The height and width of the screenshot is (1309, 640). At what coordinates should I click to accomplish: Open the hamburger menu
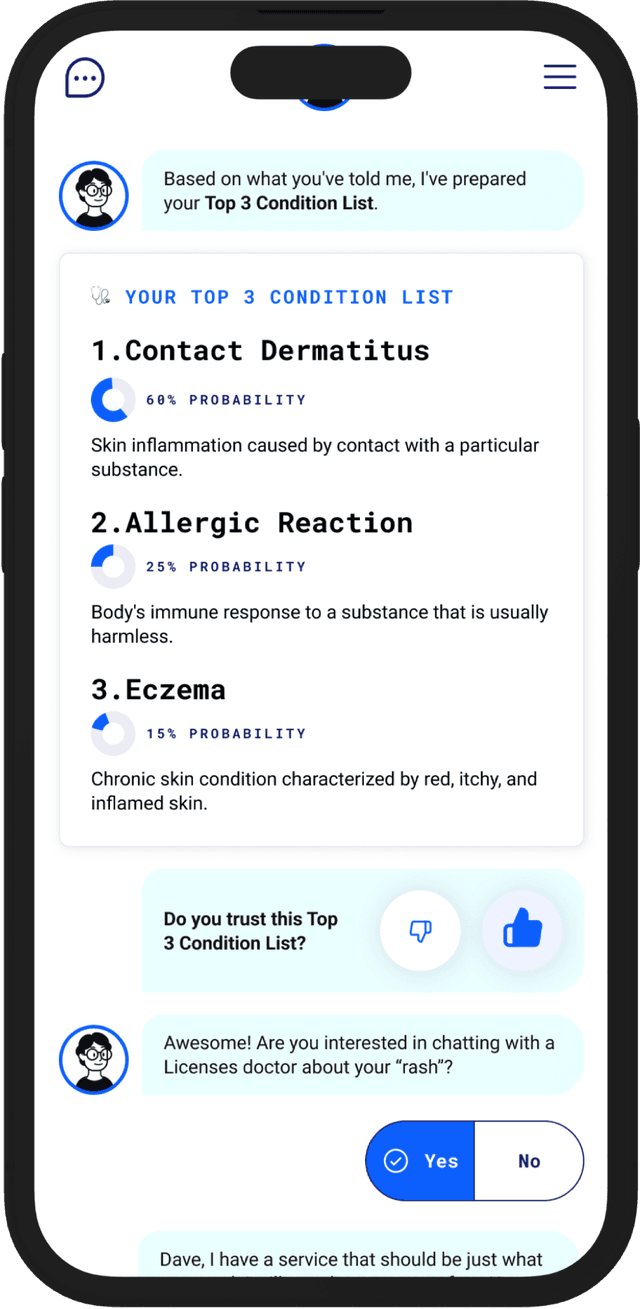[560, 77]
